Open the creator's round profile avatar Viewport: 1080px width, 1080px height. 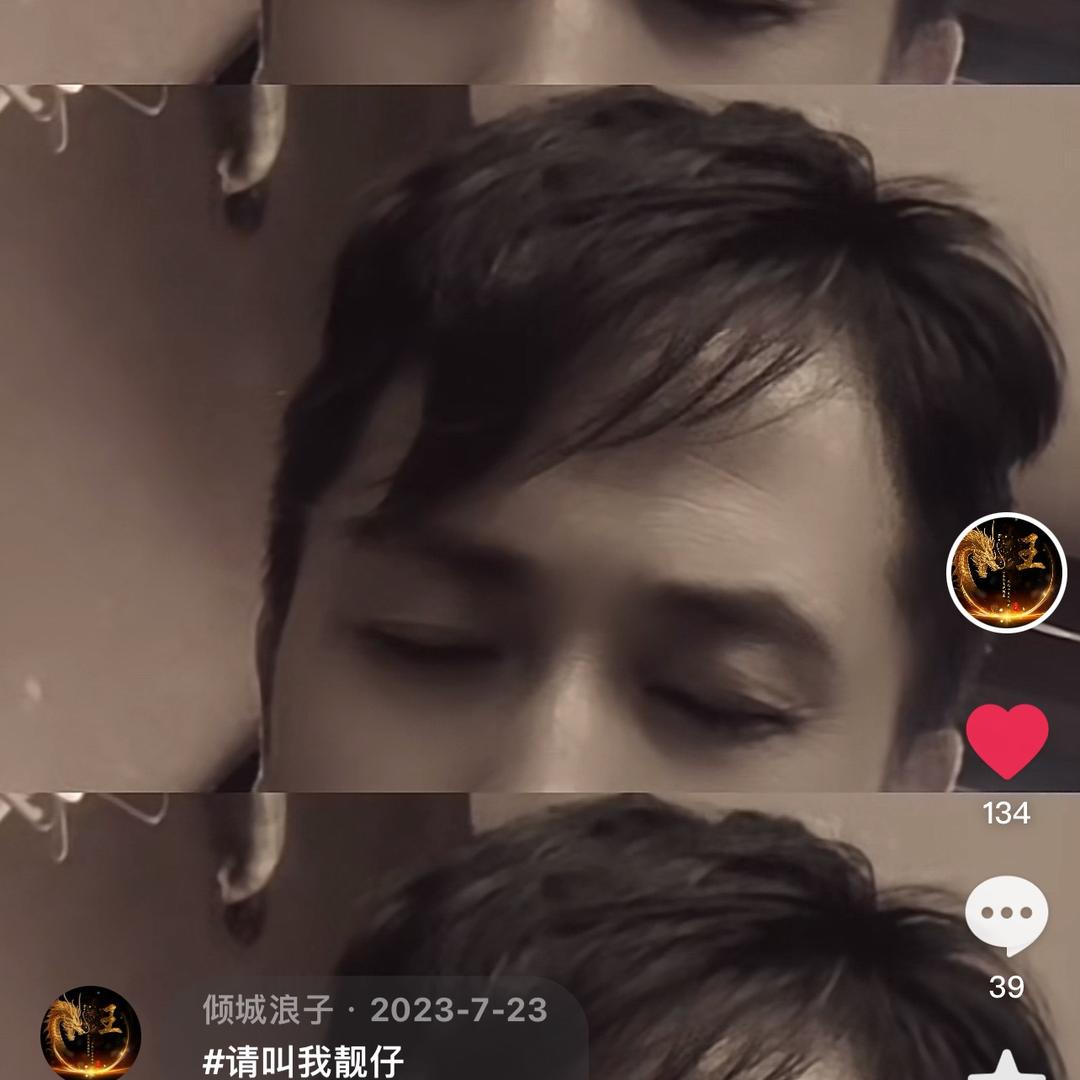click(x=1006, y=573)
